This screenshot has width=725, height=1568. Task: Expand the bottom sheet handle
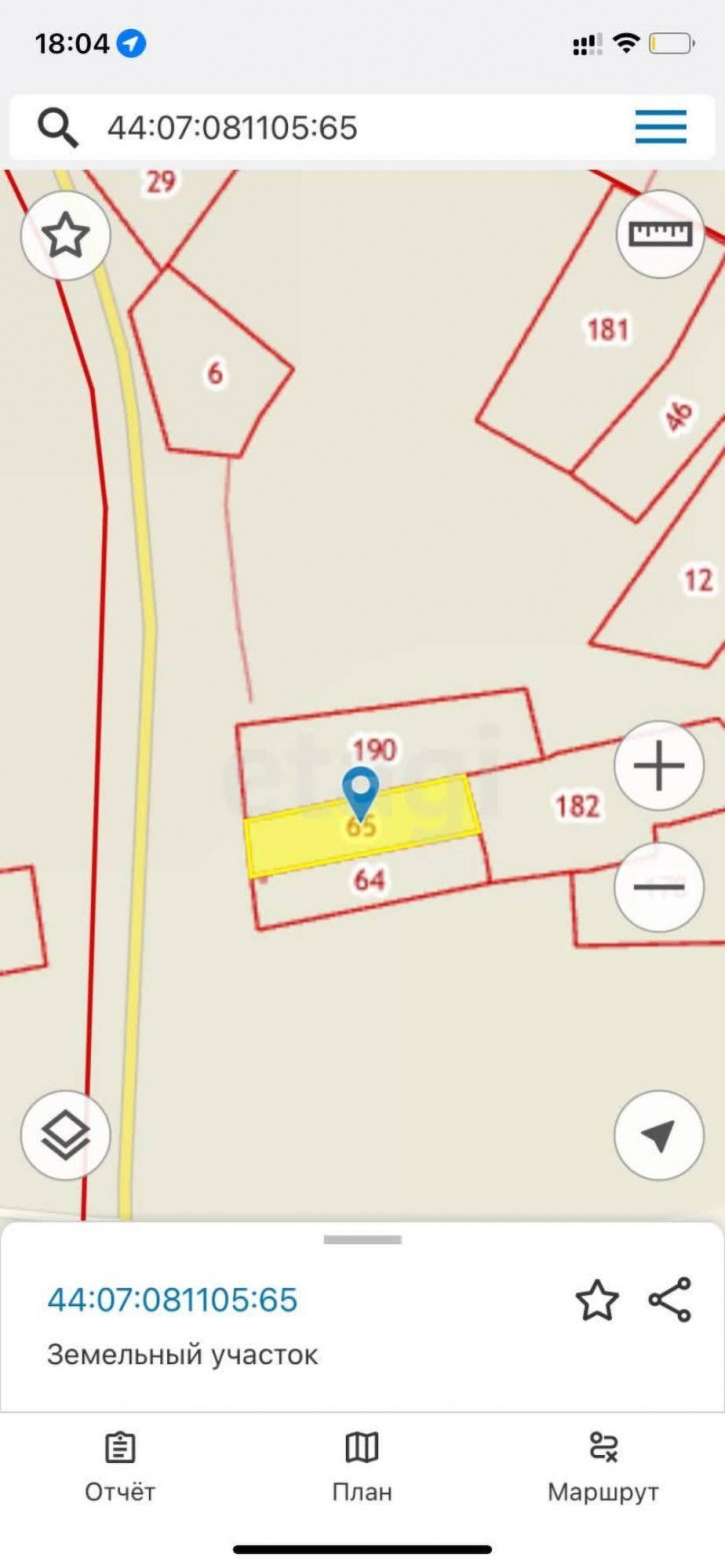362,1240
